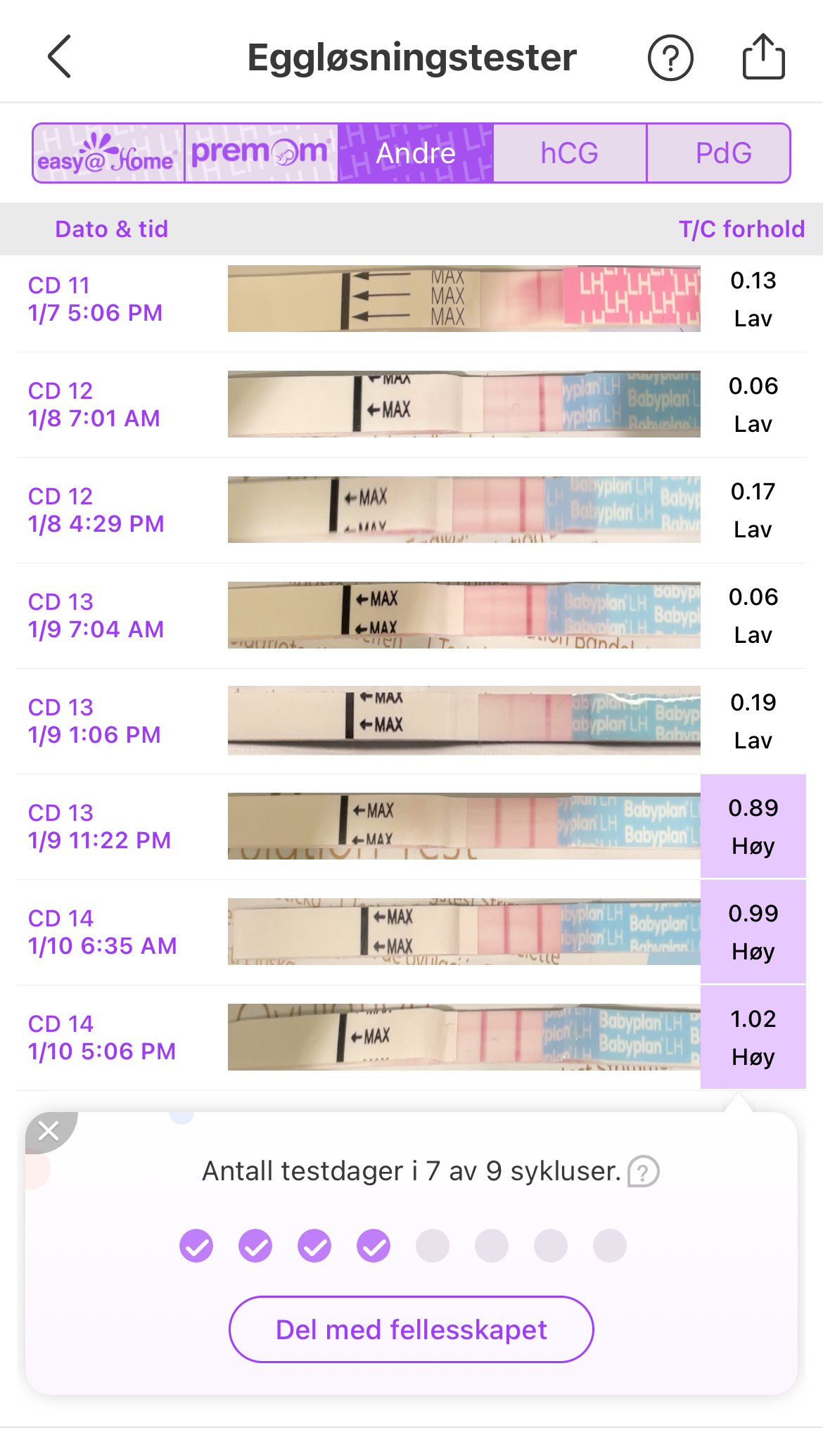Open help beside Antall testdager text

[643, 1172]
